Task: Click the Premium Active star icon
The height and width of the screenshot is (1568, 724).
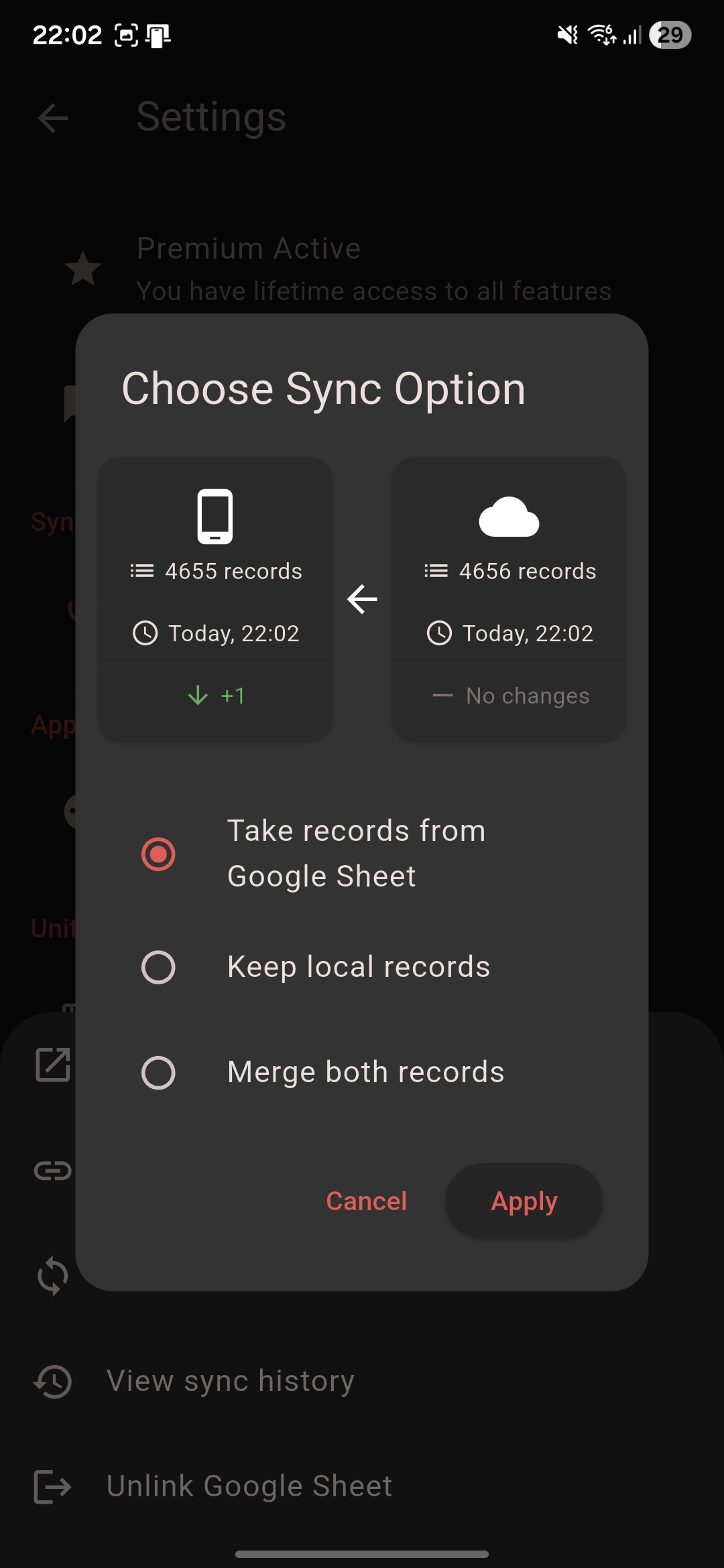Action: [82, 269]
